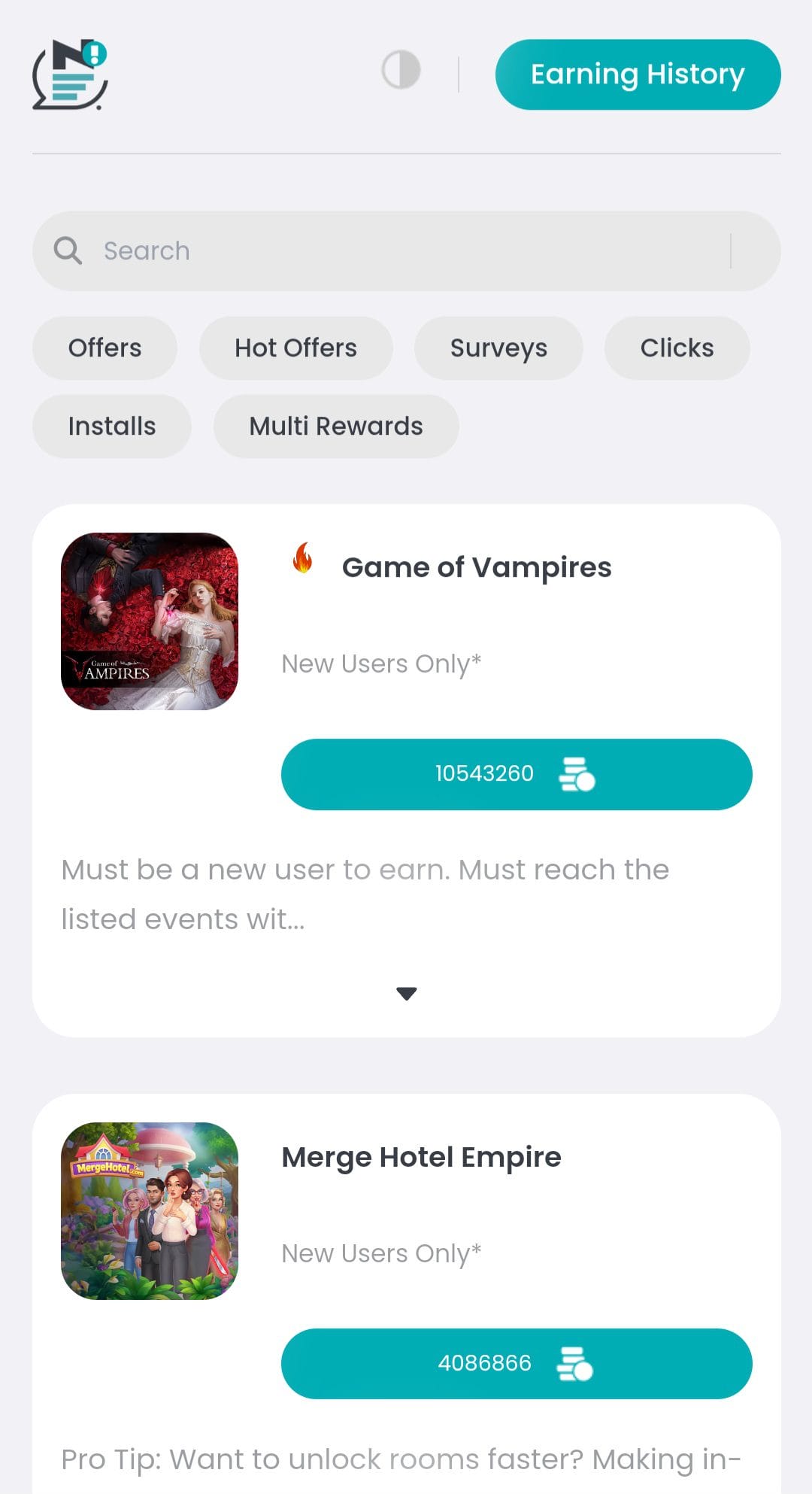The height and width of the screenshot is (1494, 812).
Task: Toggle the Installs filter on
Action: pyautogui.click(x=111, y=426)
